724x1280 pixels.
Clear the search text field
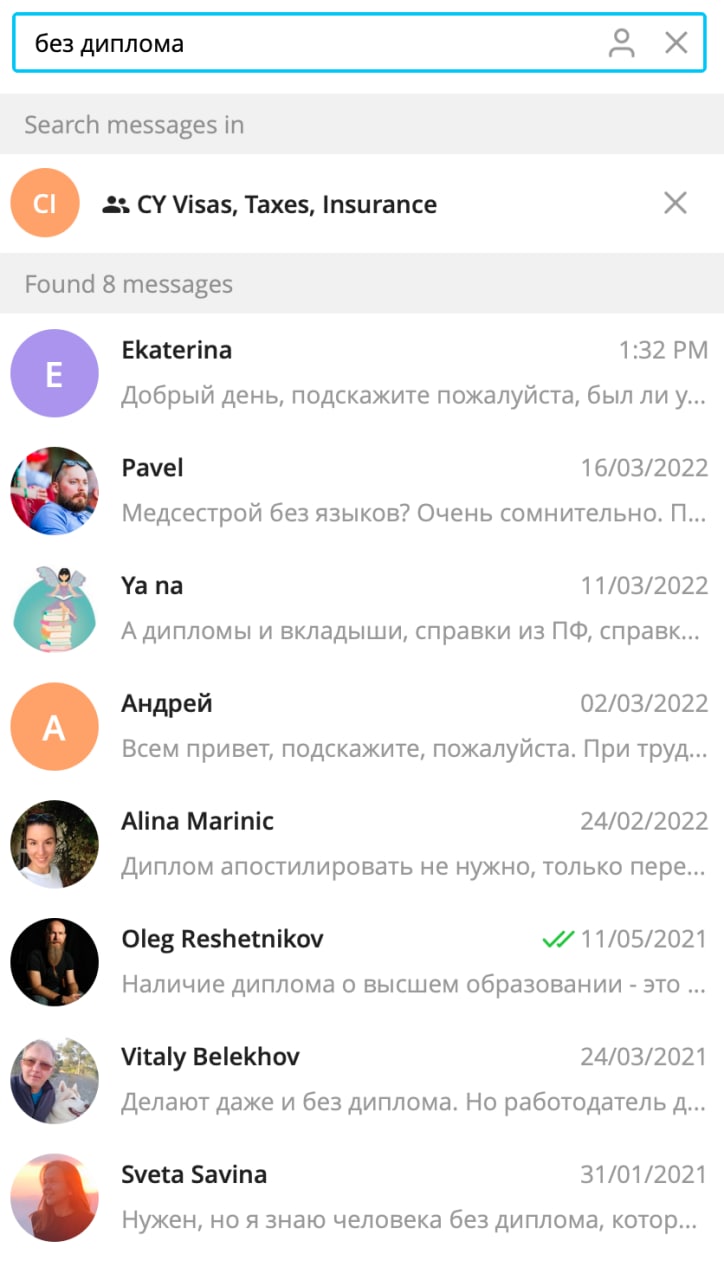point(677,43)
